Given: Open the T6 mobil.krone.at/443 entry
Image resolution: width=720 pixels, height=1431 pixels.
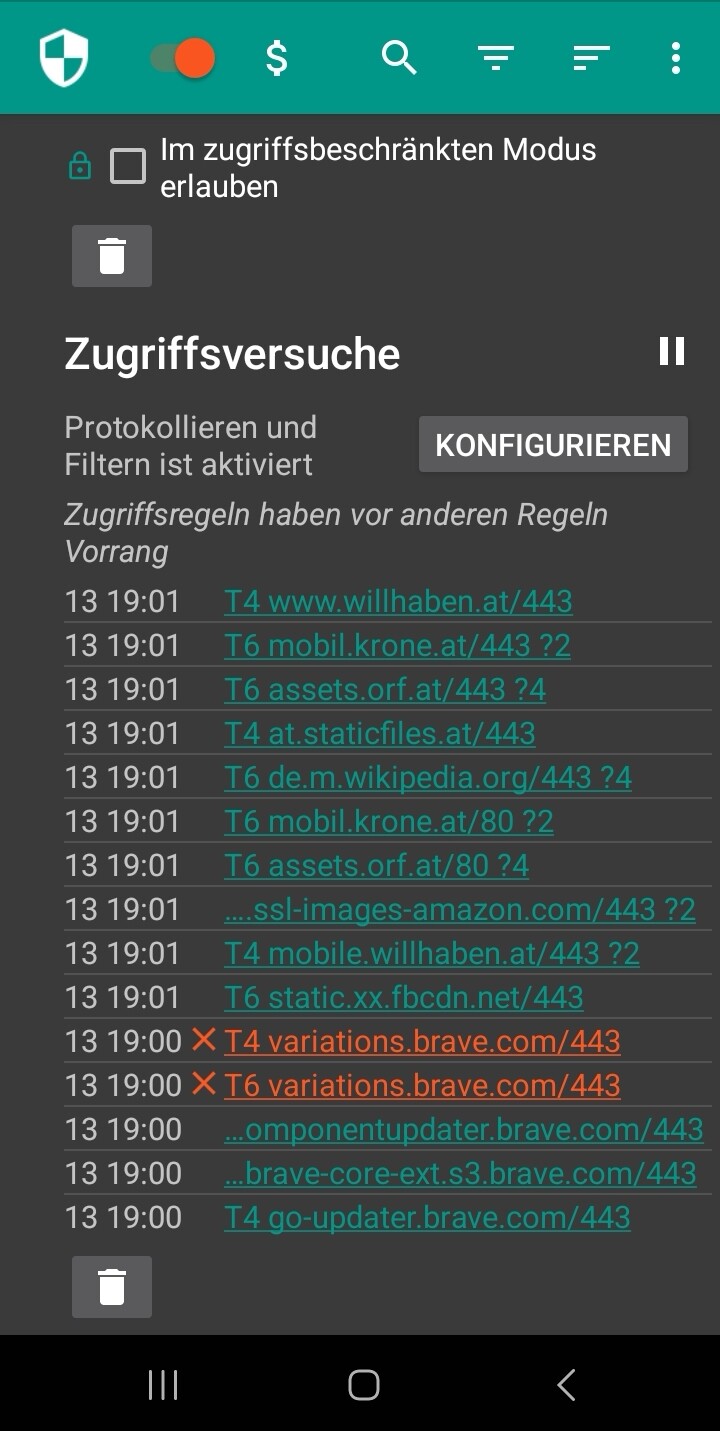Looking at the screenshot, I should coord(397,645).
